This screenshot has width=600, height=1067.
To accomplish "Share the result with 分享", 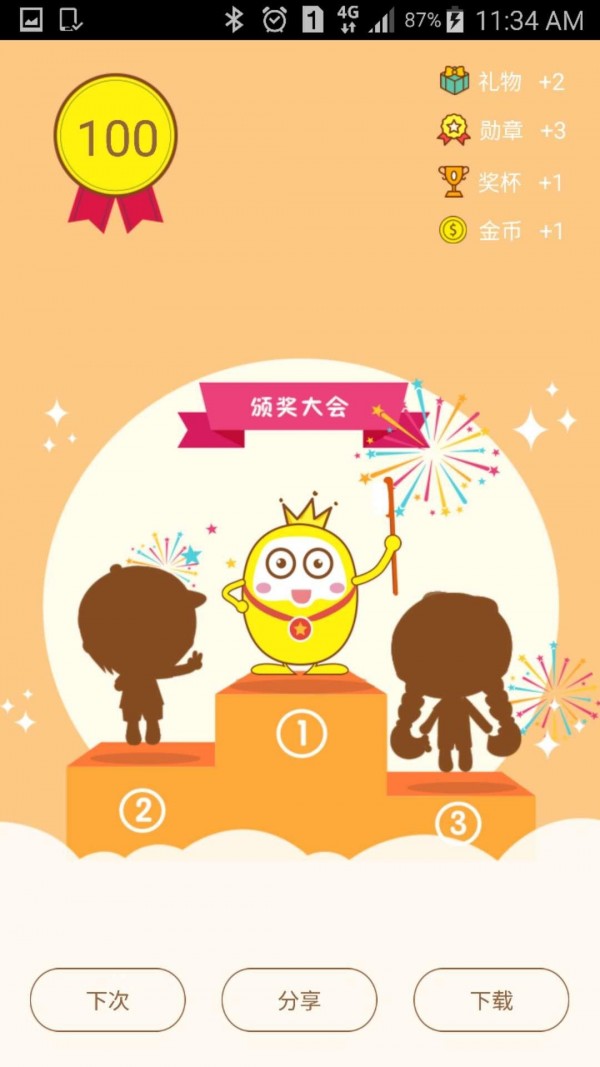I will pyautogui.click(x=299, y=999).
